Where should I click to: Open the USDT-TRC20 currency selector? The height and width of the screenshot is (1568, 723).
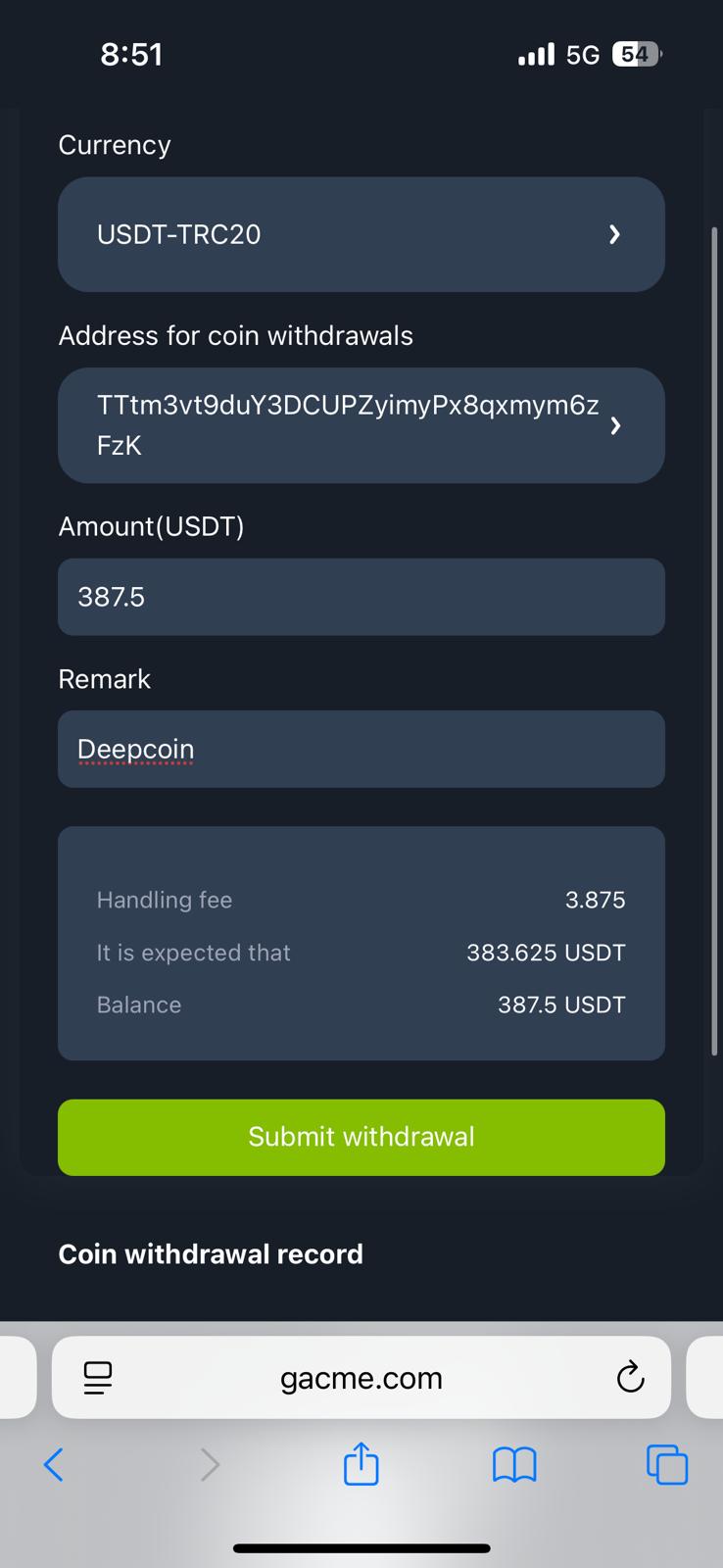coord(361,234)
